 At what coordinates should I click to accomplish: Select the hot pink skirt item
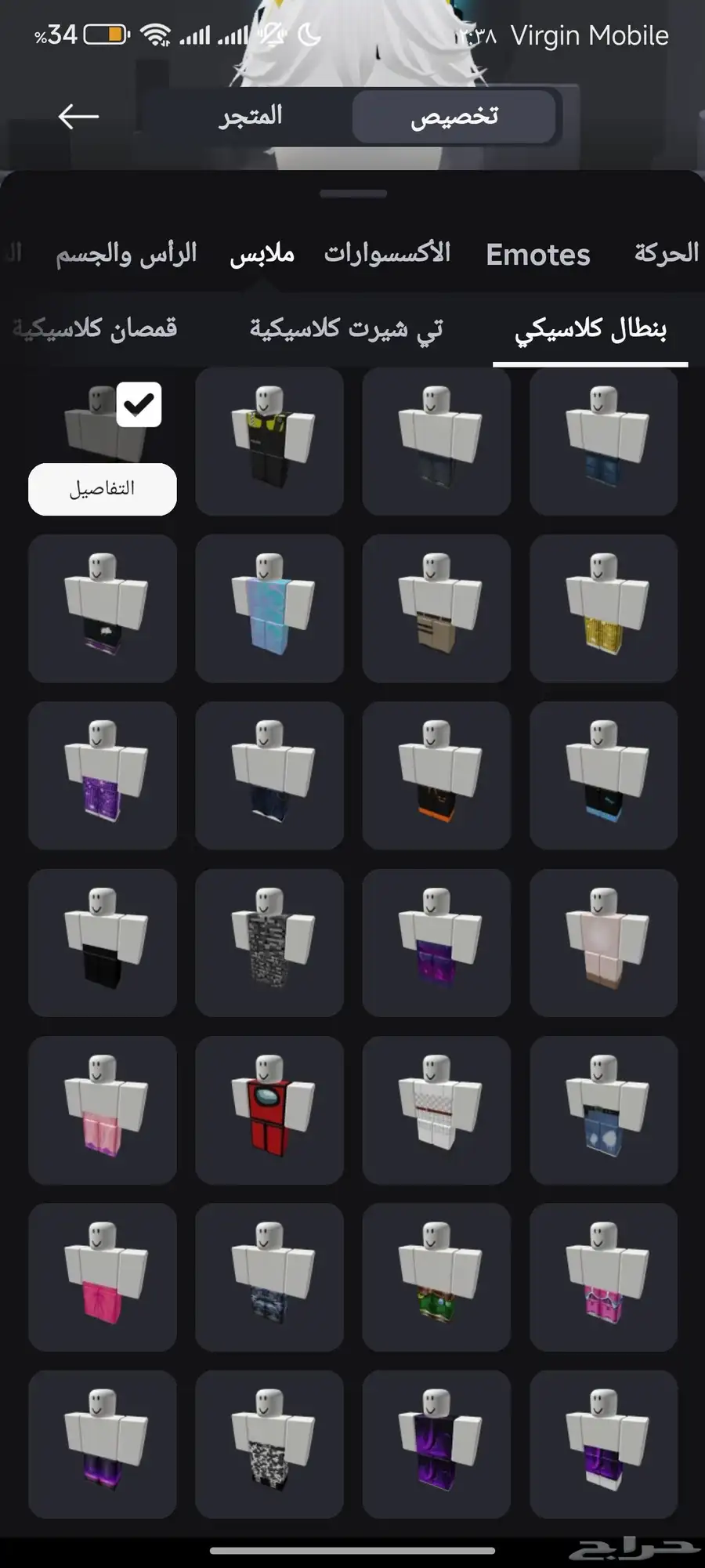[x=103, y=1276]
